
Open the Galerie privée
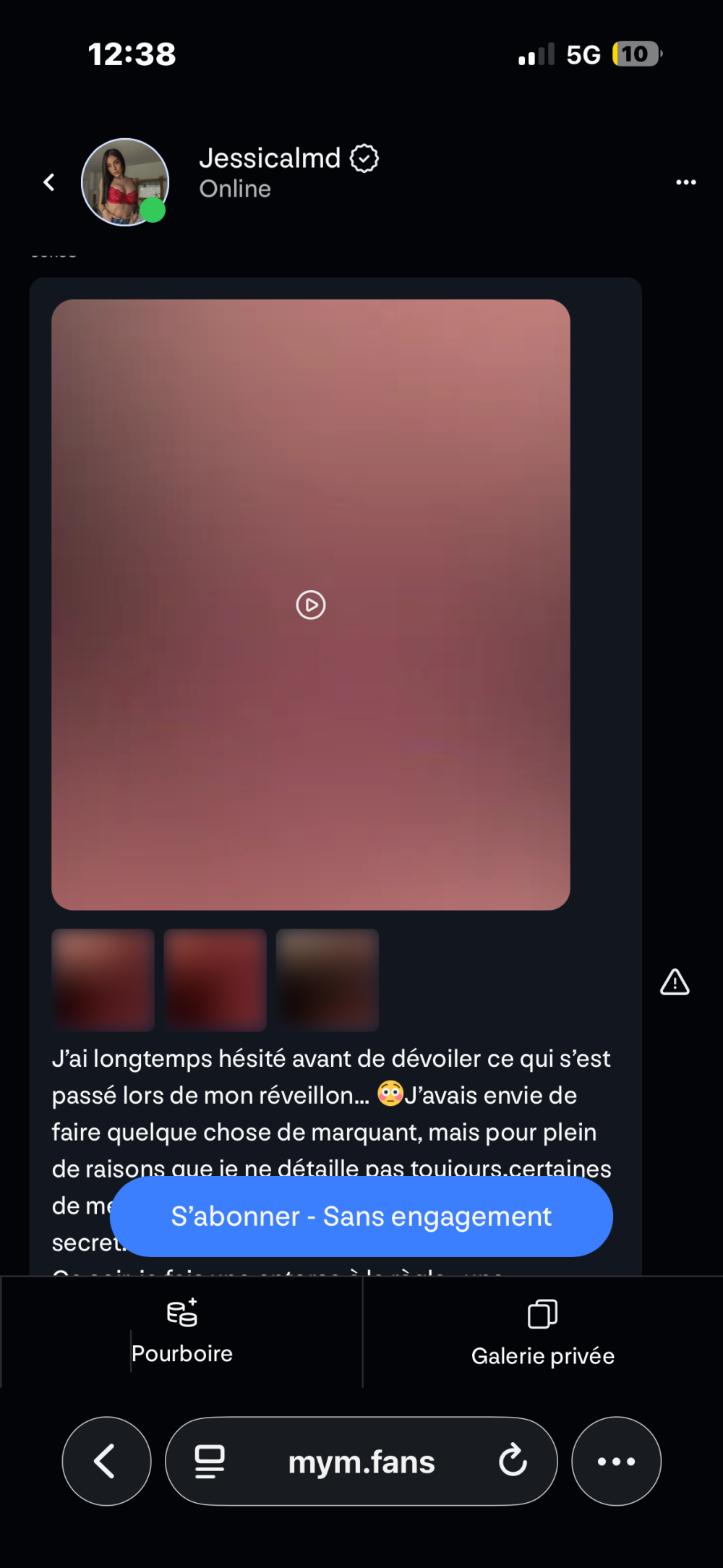coord(542,1332)
